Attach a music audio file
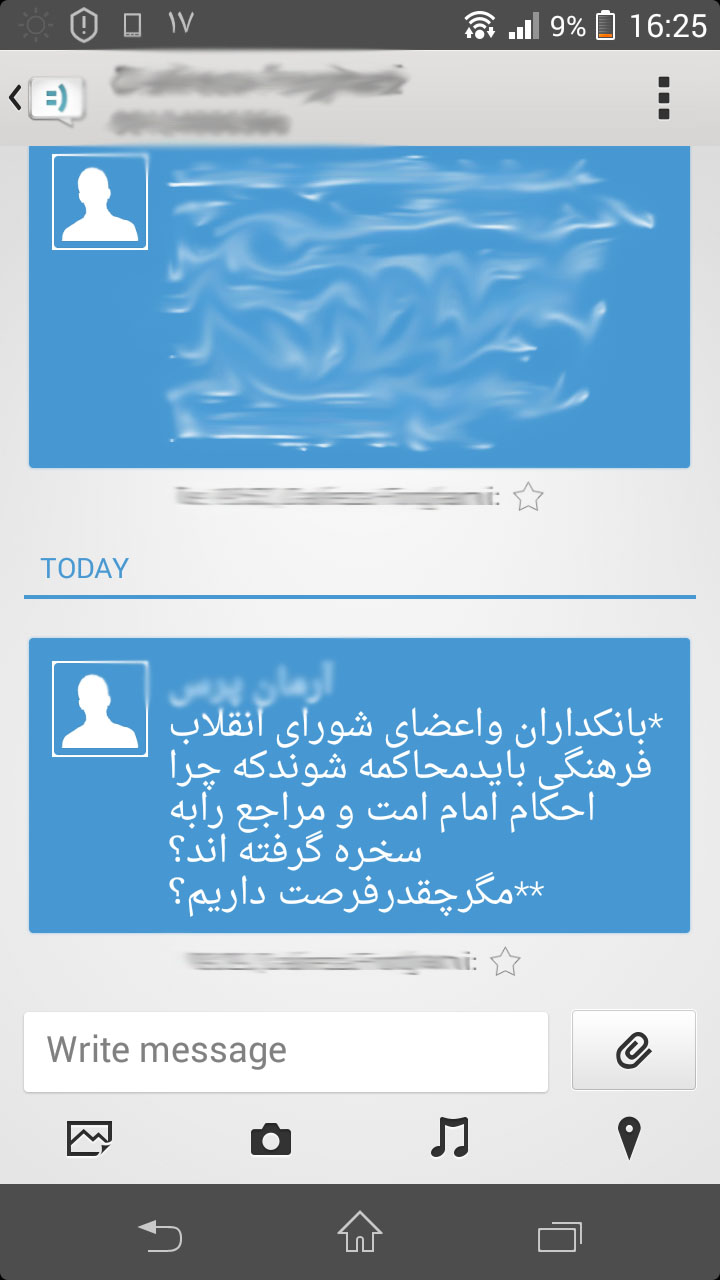The height and width of the screenshot is (1280, 720). click(449, 1138)
